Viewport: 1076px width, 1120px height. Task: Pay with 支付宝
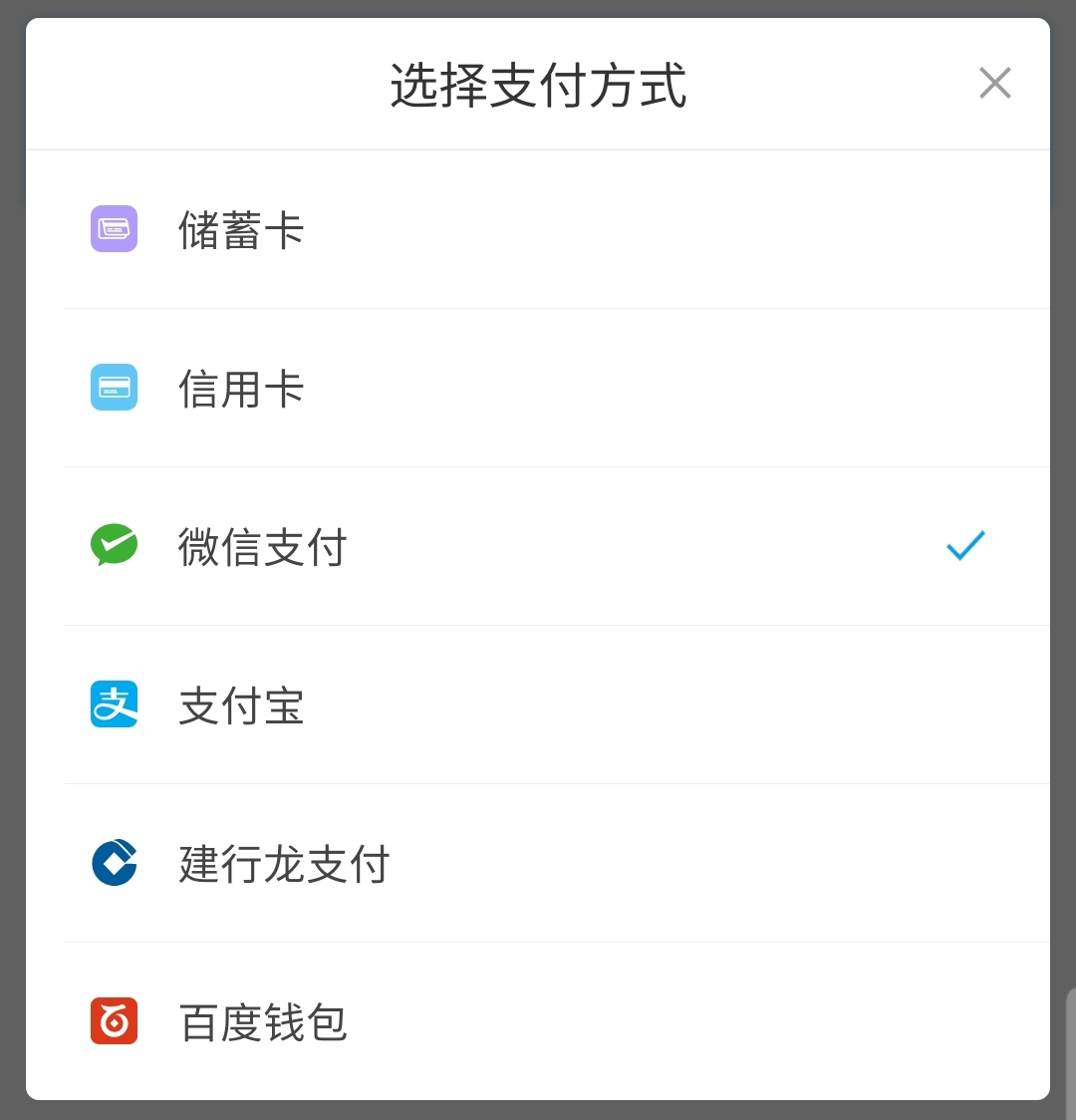(x=241, y=705)
